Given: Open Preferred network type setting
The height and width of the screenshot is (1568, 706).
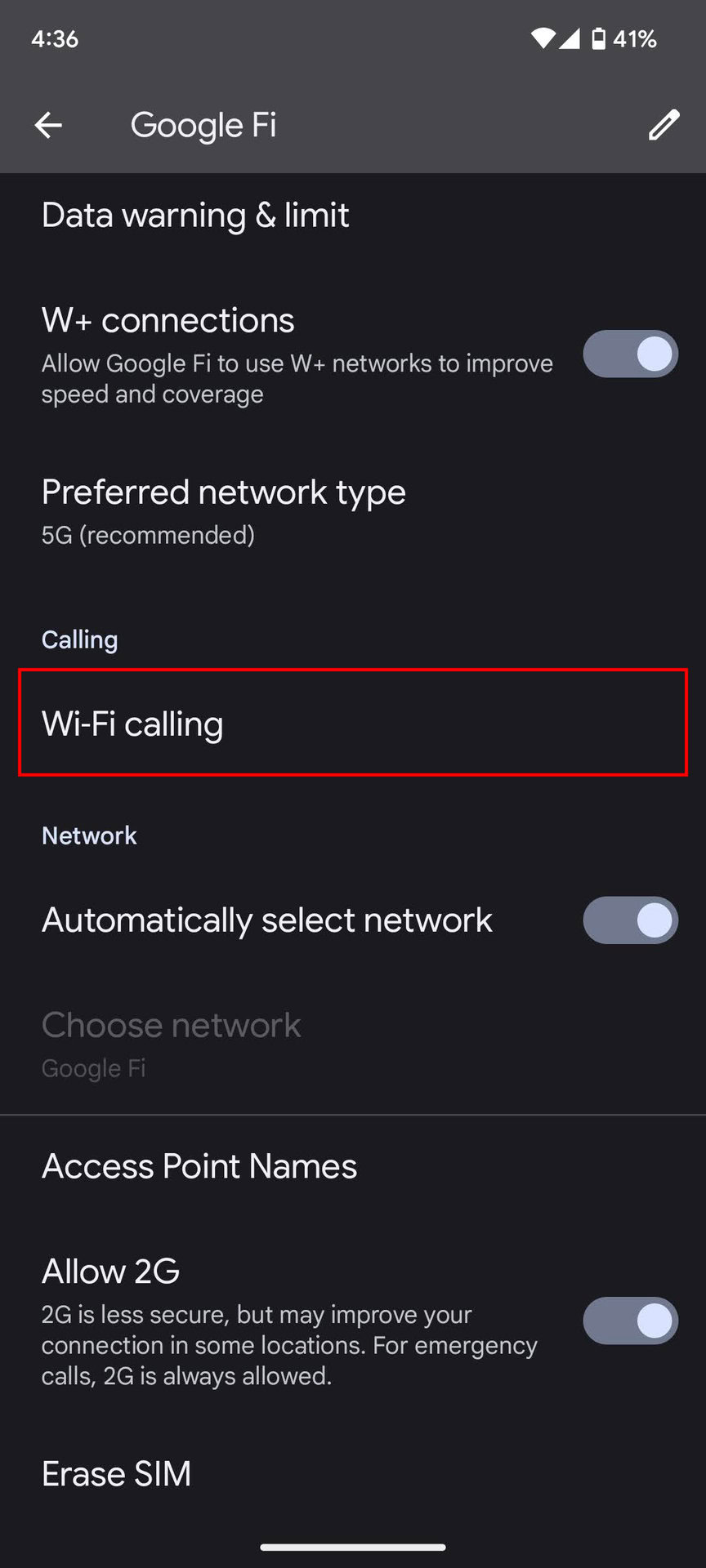Looking at the screenshot, I should (224, 510).
